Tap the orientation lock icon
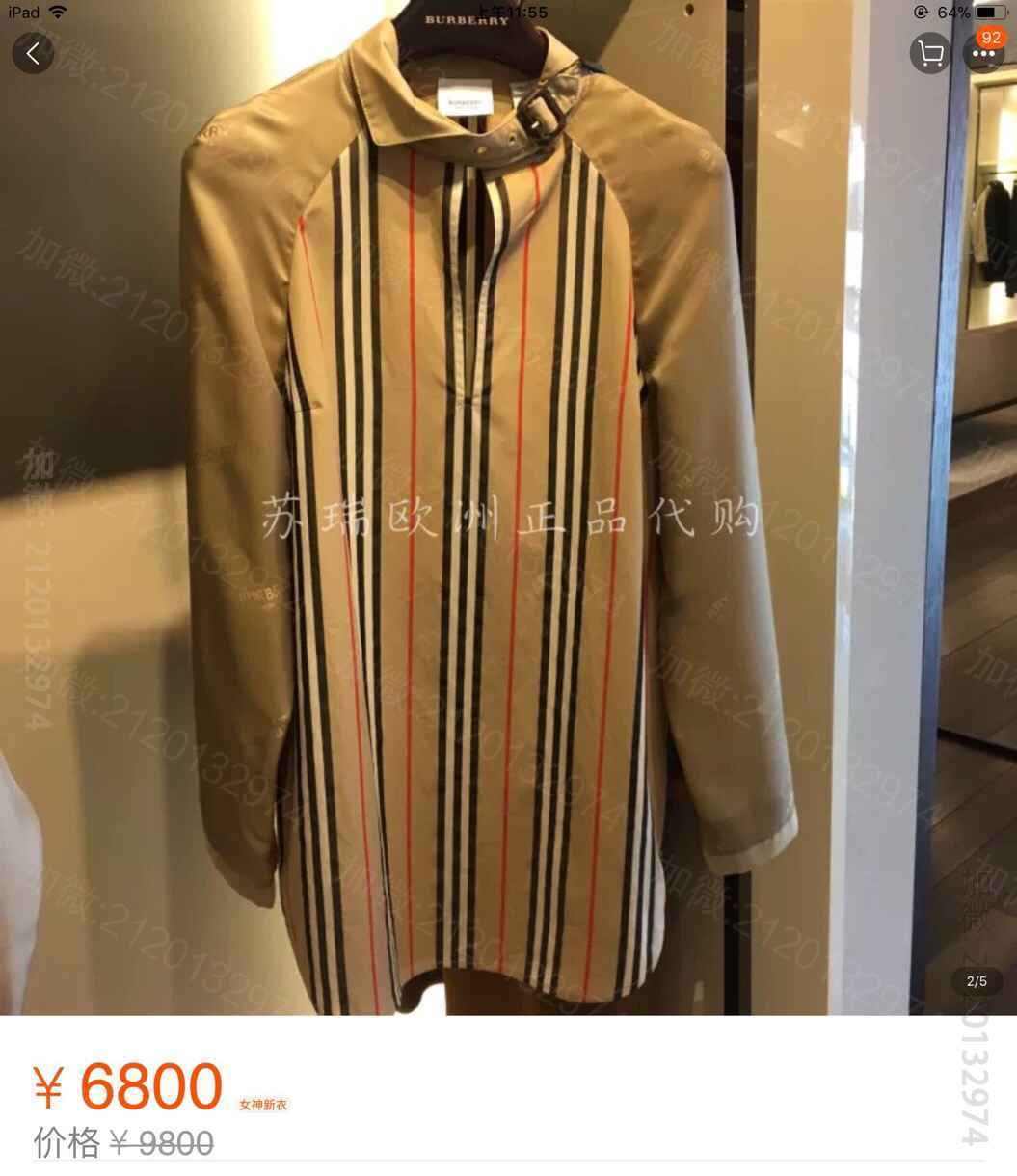 point(919,13)
